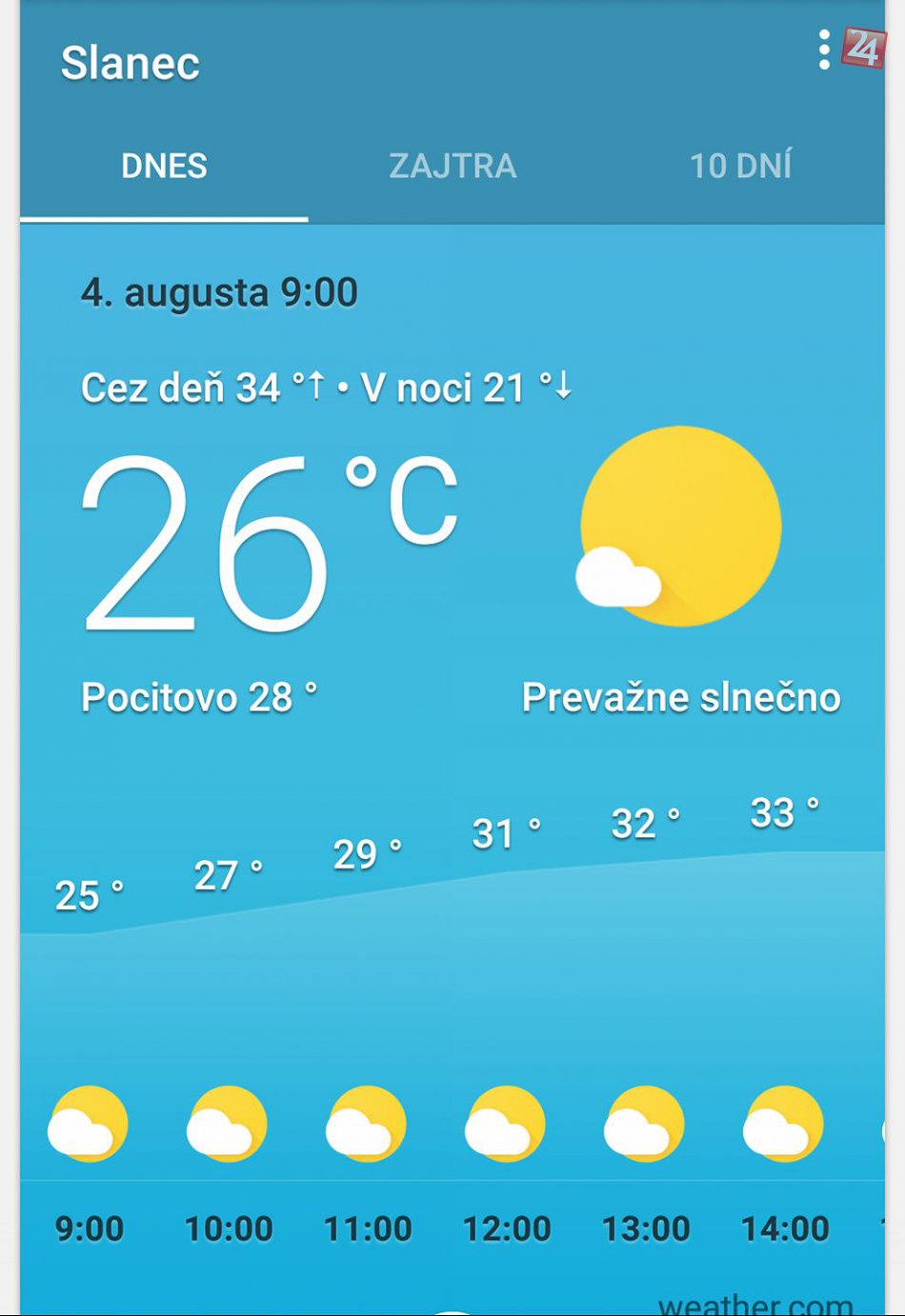Open the weather.com source link
This screenshot has width=905, height=1316.
click(x=755, y=1304)
